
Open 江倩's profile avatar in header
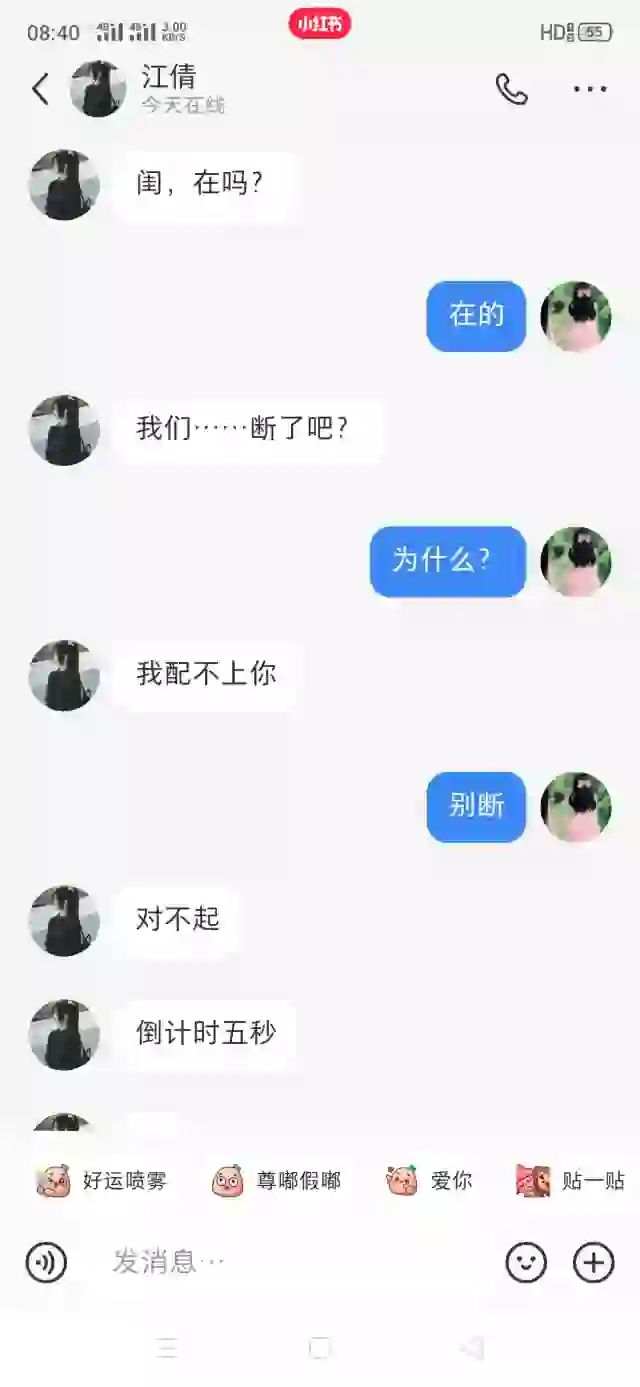click(98, 89)
